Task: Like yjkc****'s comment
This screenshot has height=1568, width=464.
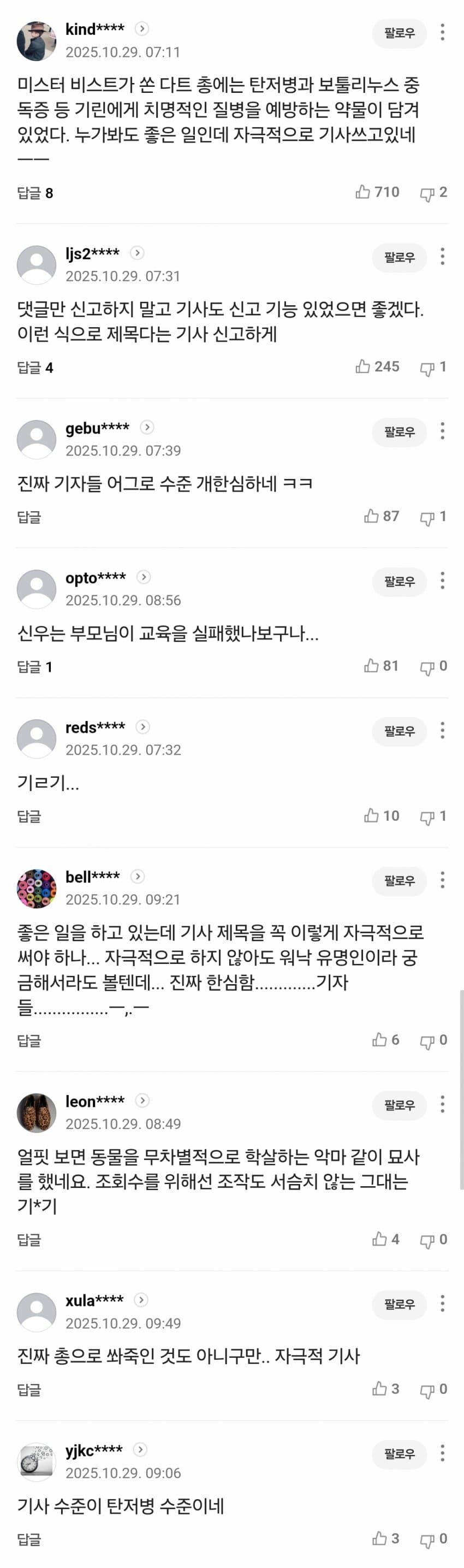Action: (x=379, y=1538)
